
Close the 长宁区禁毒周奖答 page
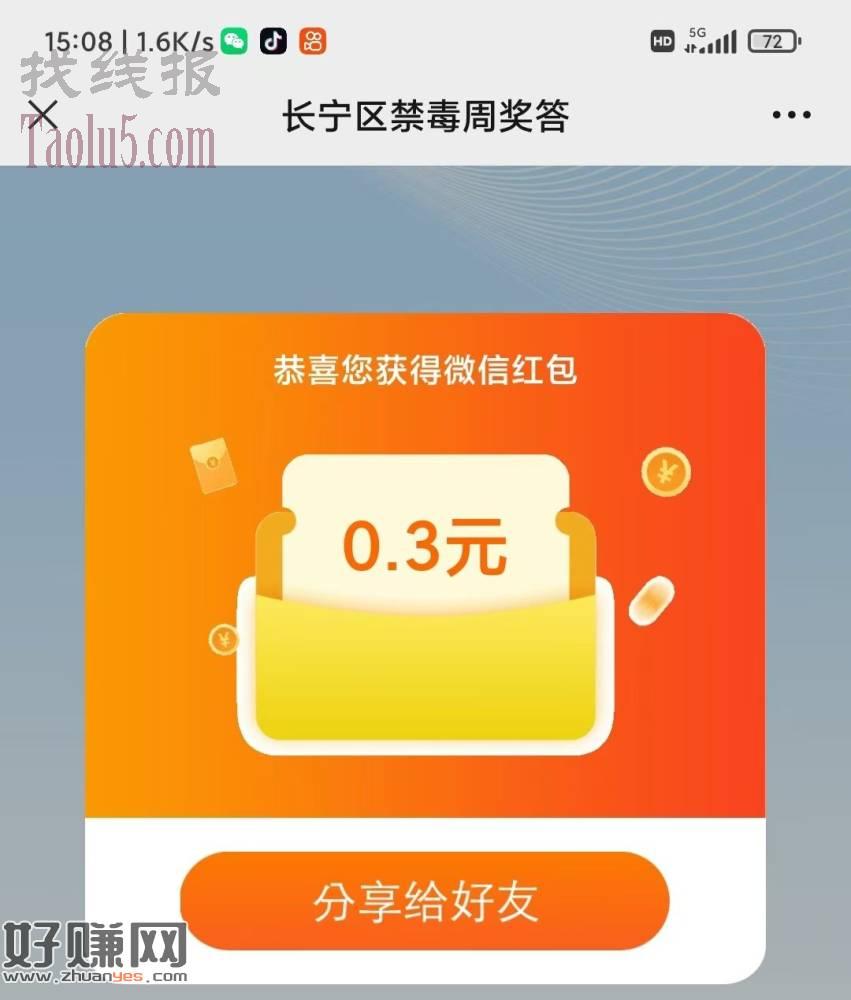coord(42,113)
